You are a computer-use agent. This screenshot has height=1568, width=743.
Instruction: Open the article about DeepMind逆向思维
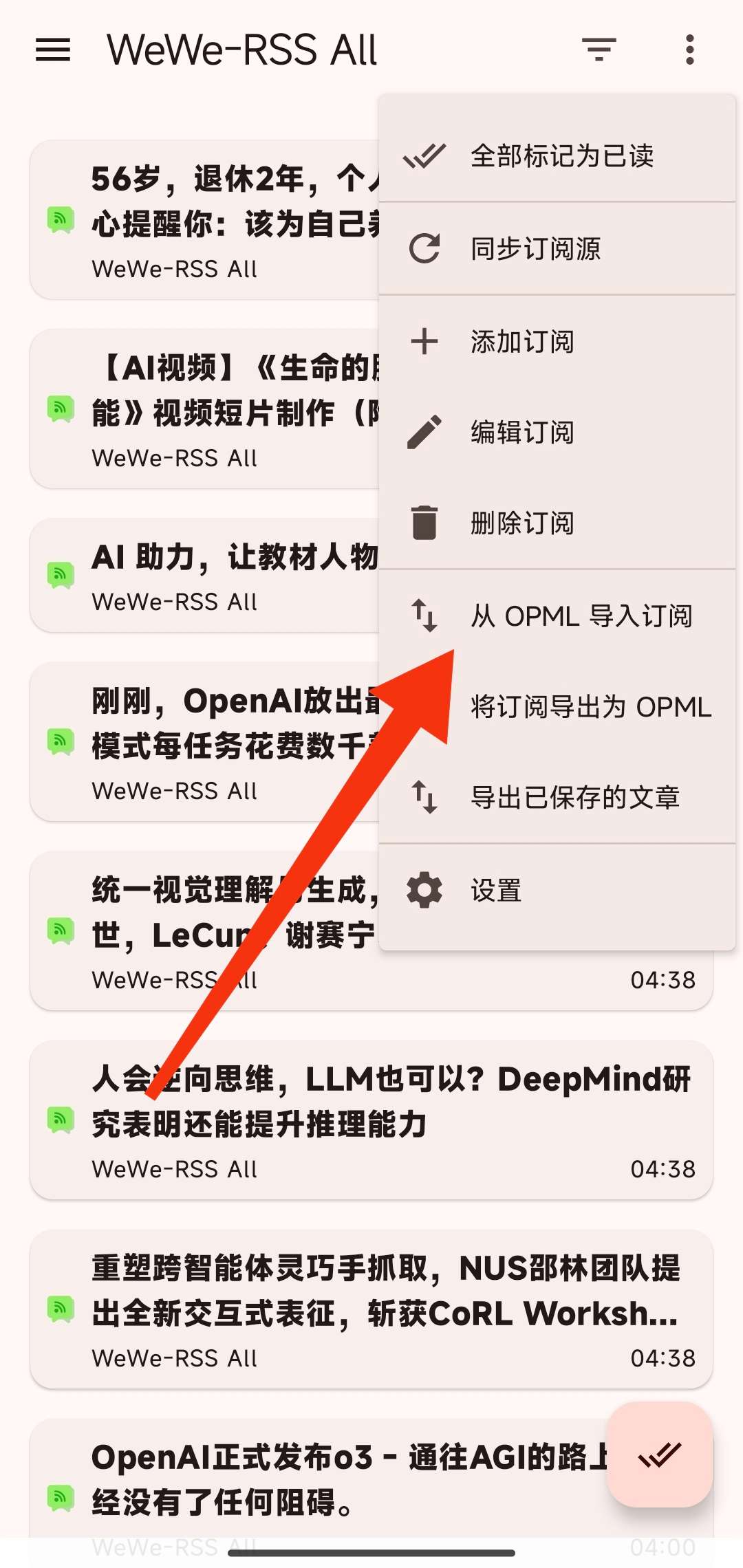[371, 1120]
